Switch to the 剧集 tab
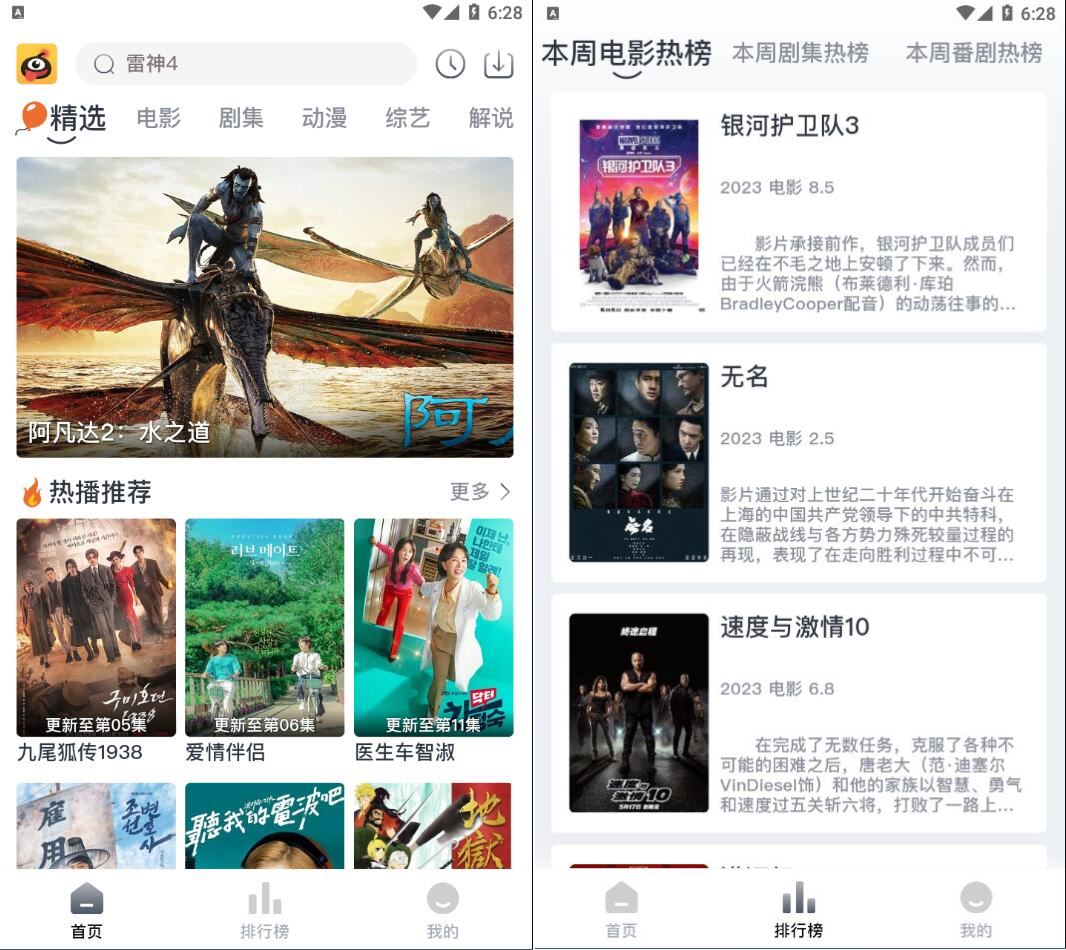The width and height of the screenshot is (1066, 950). pyautogui.click(x=241, y=118)
